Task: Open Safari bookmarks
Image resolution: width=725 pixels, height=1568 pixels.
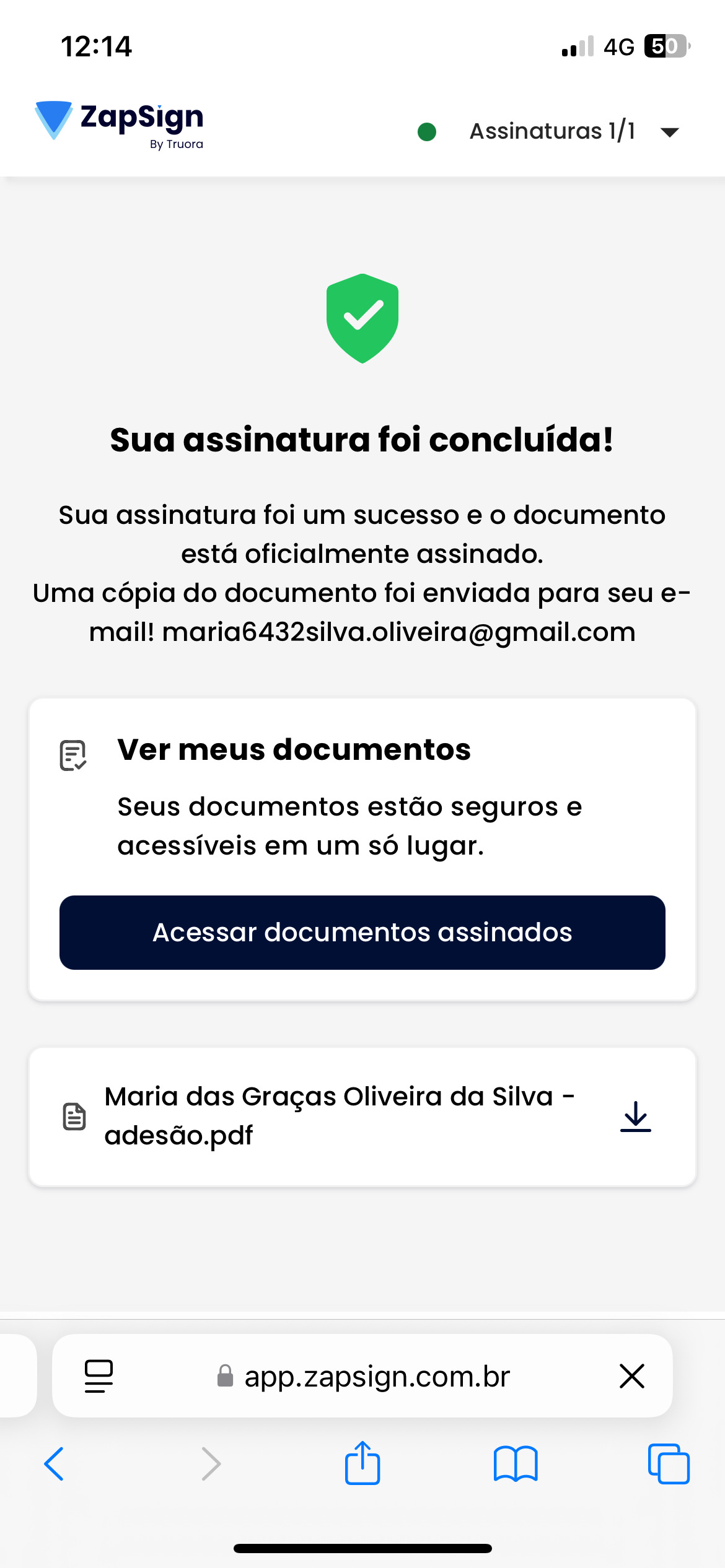Action: click(515, 1464)
